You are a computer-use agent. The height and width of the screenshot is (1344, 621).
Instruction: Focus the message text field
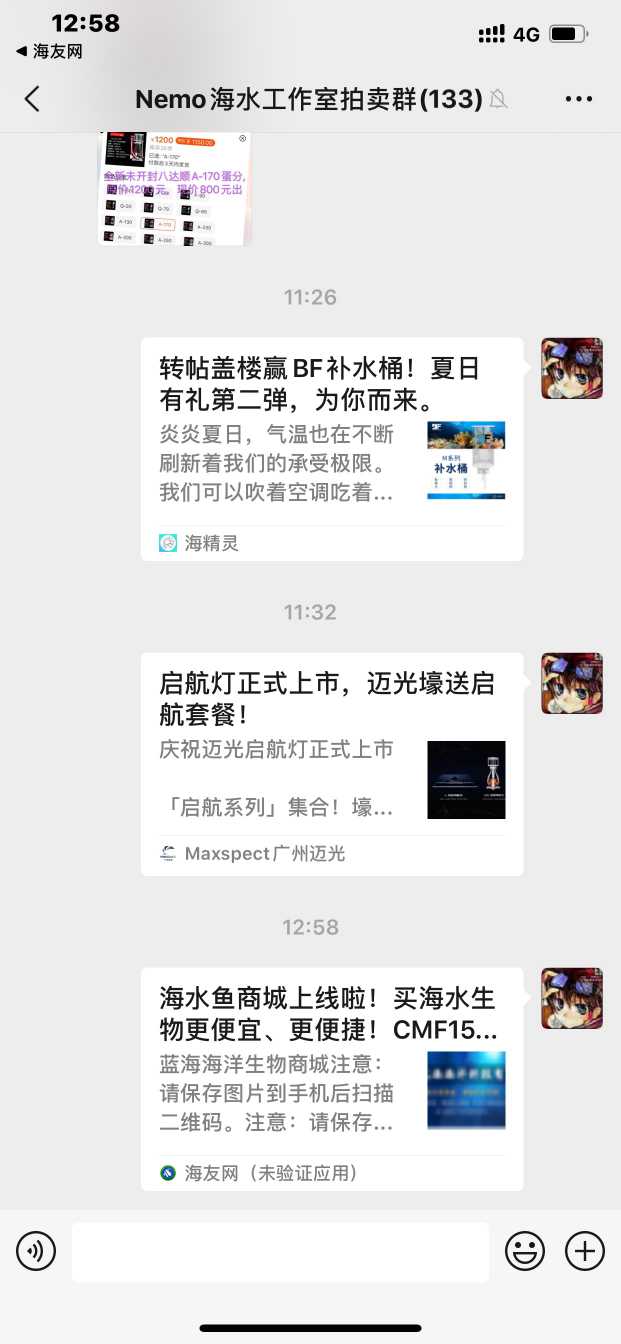pos(280,1251)
